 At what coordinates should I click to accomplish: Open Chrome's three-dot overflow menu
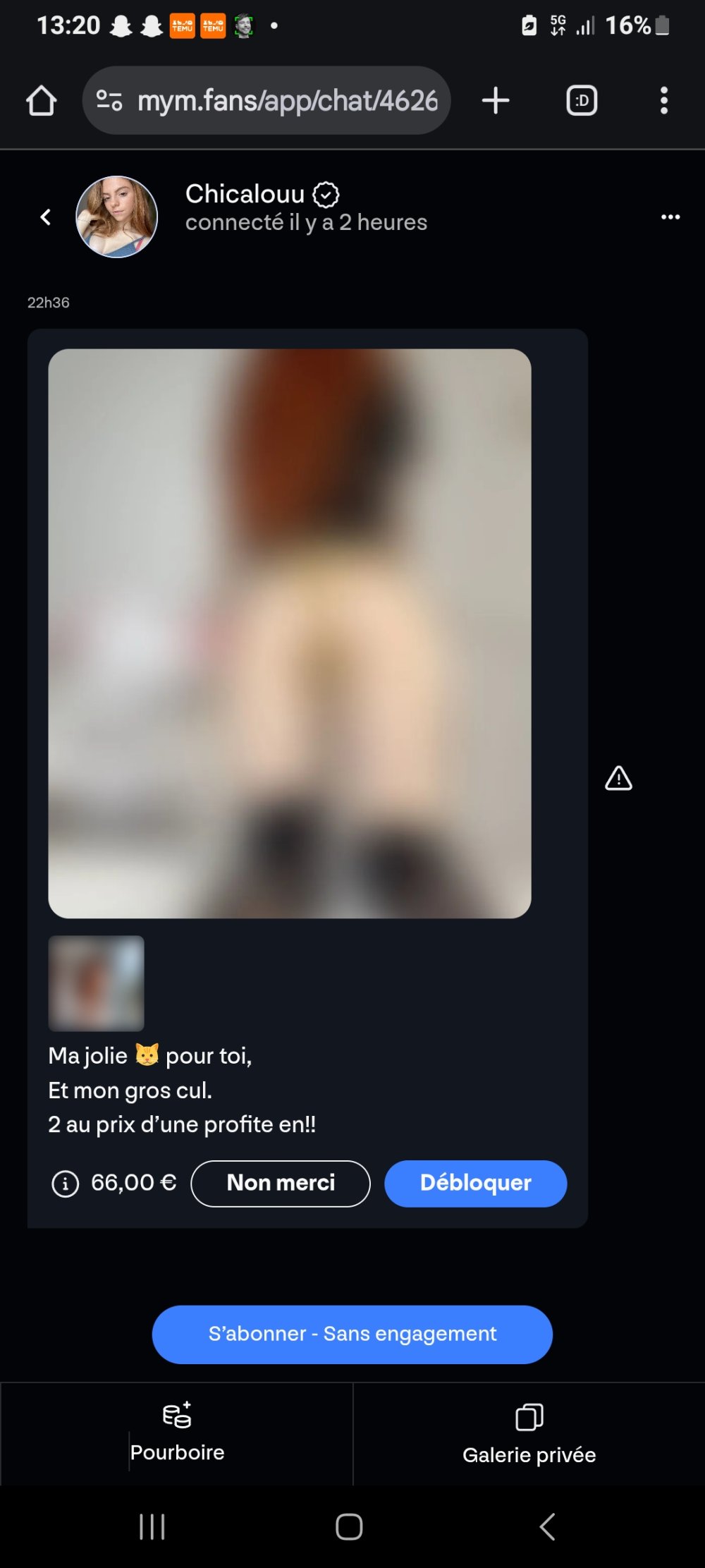pos(663,99)
